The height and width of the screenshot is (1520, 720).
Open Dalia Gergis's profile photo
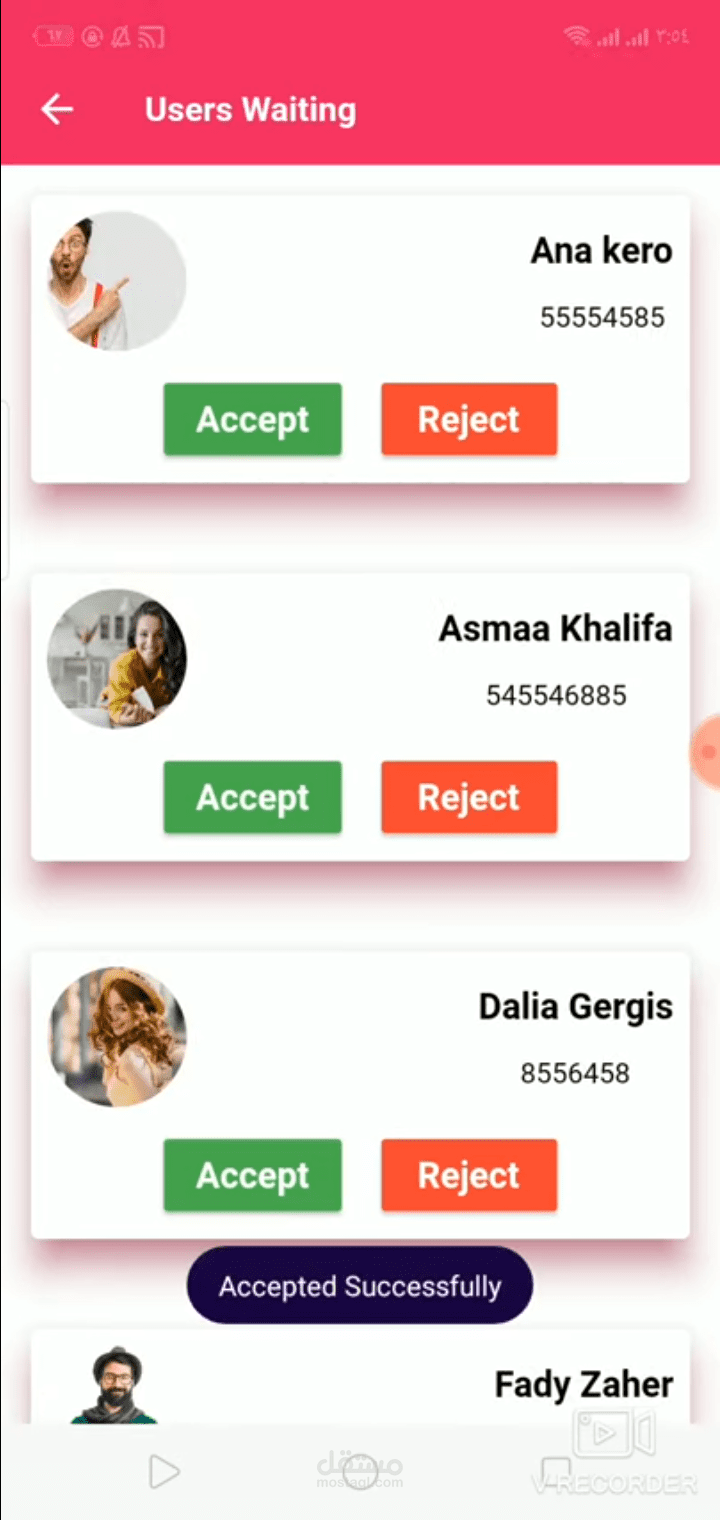(x=116, y=1037)
